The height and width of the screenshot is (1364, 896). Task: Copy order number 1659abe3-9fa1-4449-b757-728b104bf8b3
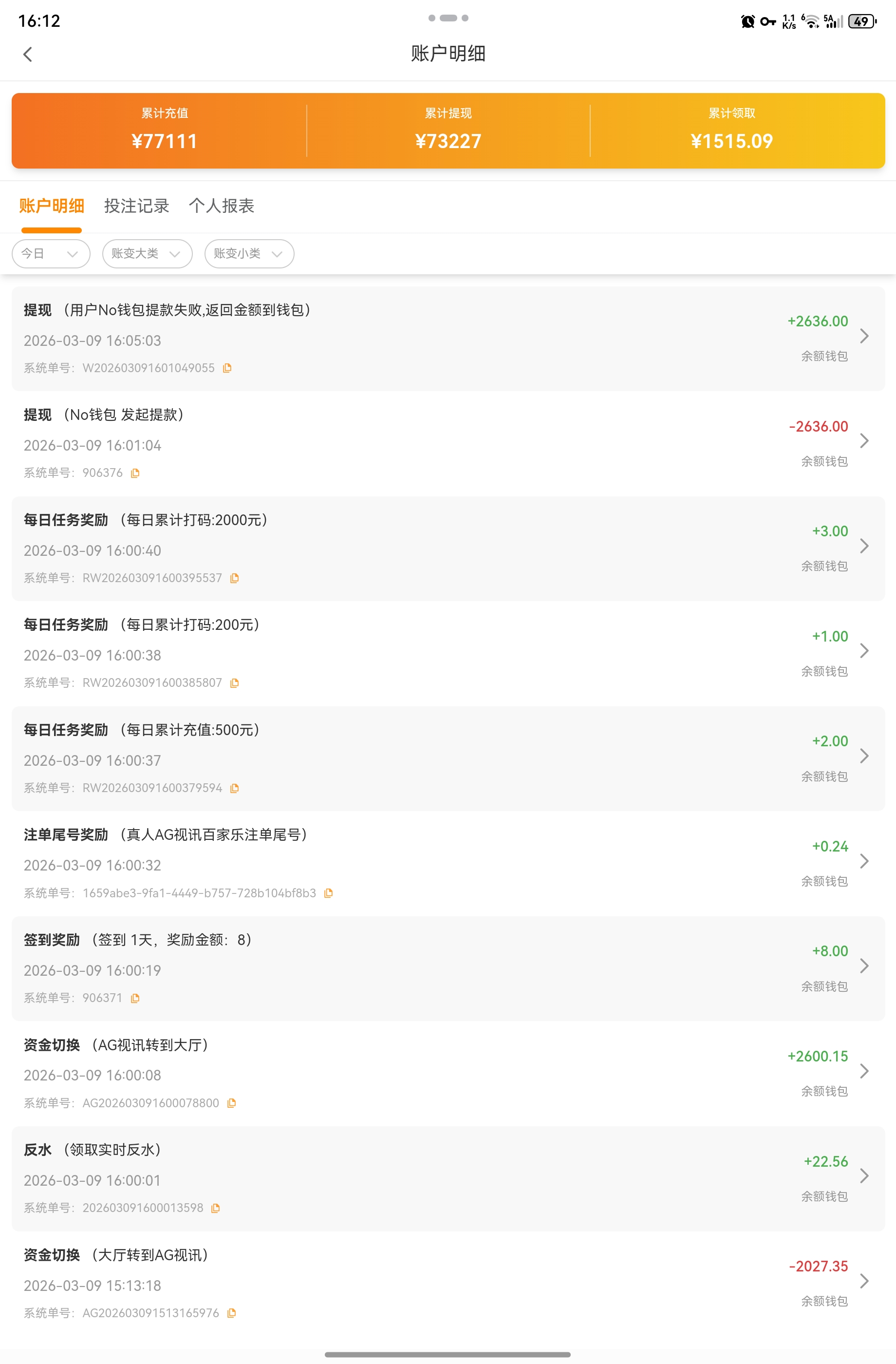328,893
